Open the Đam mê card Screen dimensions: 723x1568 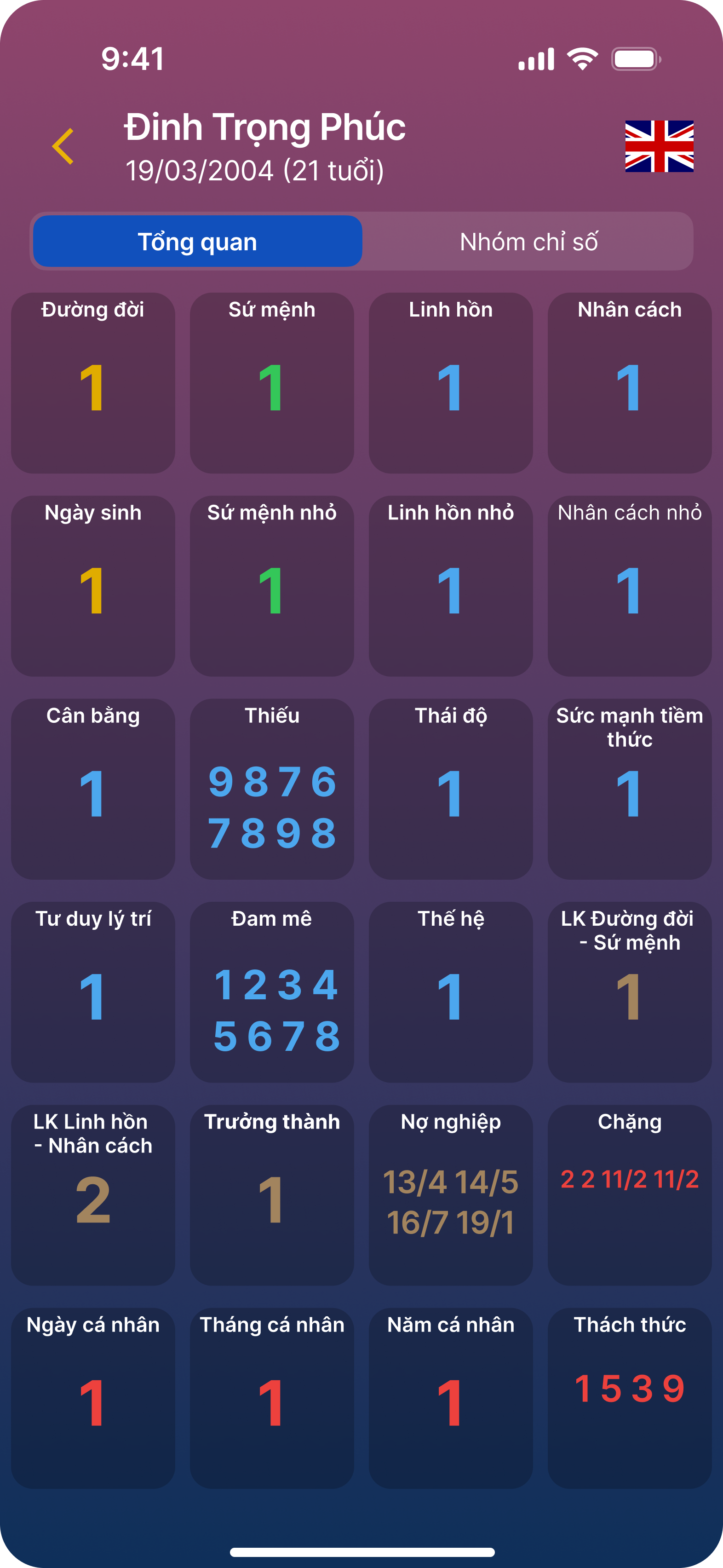271,992
